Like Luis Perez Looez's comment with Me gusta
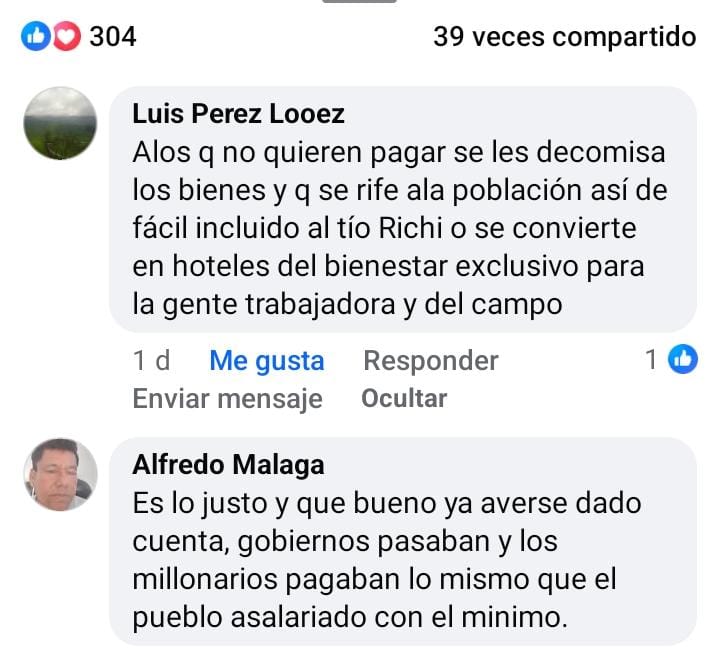The image size is (720, 650). coord(267,360)
